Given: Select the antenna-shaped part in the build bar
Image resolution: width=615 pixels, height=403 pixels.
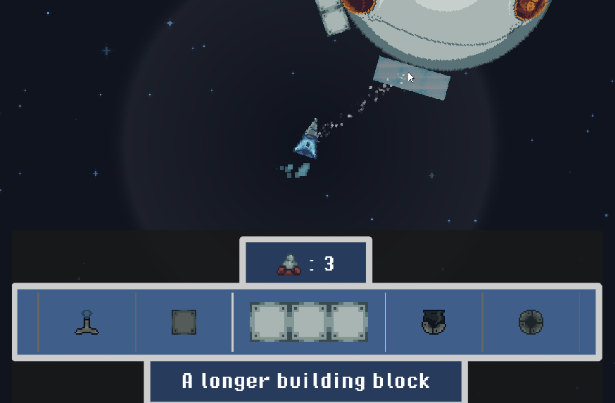Looking at the screenshot, I should click(87, 322).
